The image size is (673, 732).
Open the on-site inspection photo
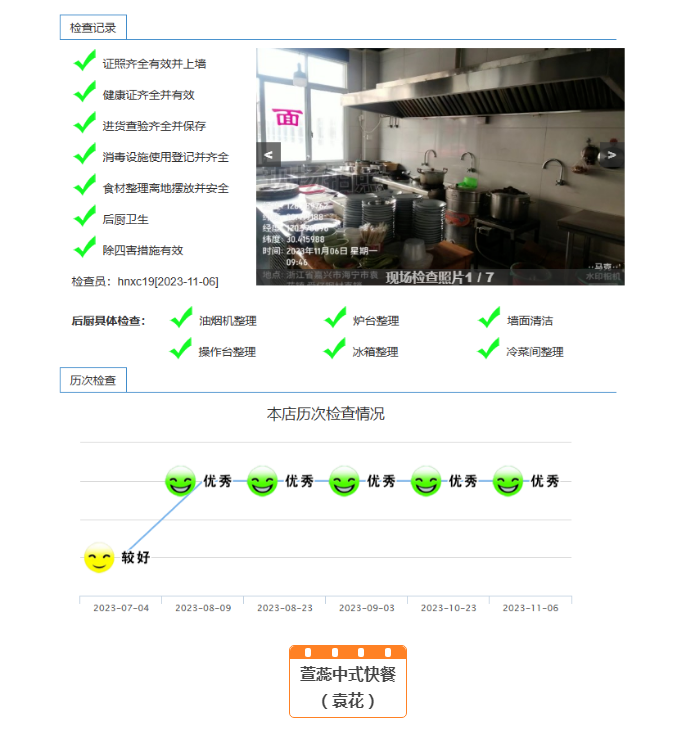click(x=440, y=165)
